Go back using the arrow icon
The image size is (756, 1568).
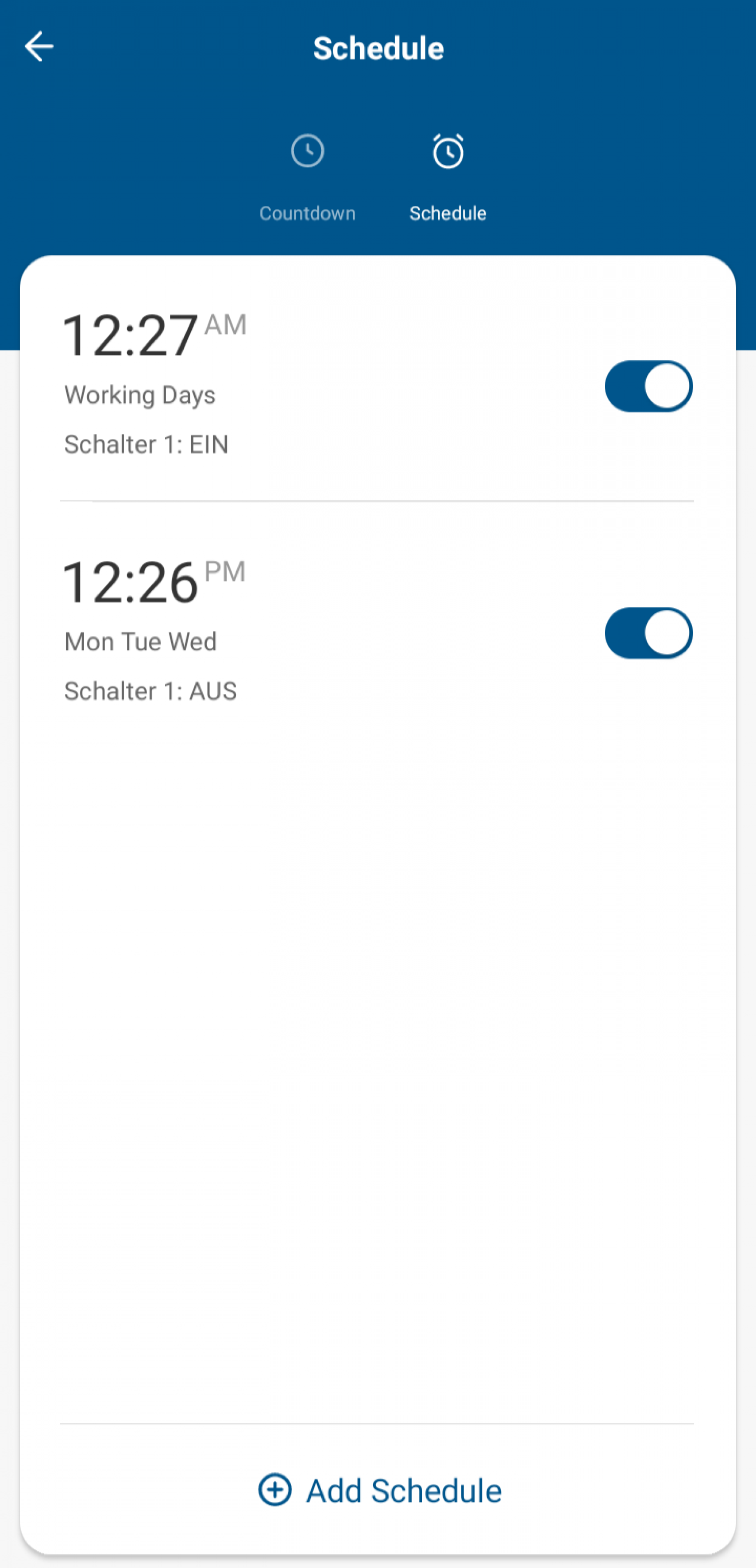click(39, 47)
